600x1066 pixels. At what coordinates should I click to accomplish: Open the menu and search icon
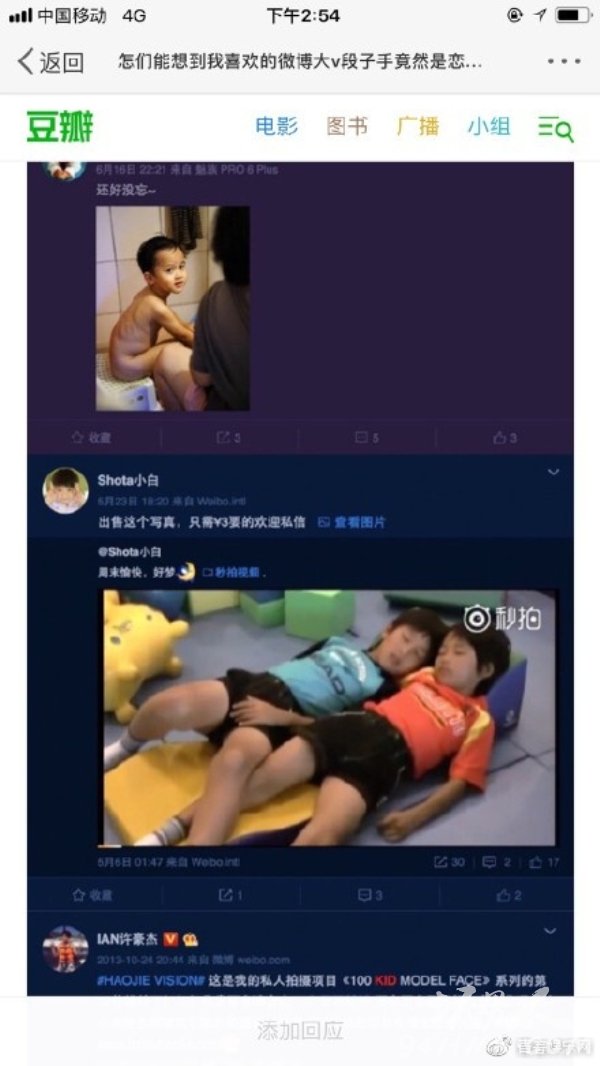[556, 128]
